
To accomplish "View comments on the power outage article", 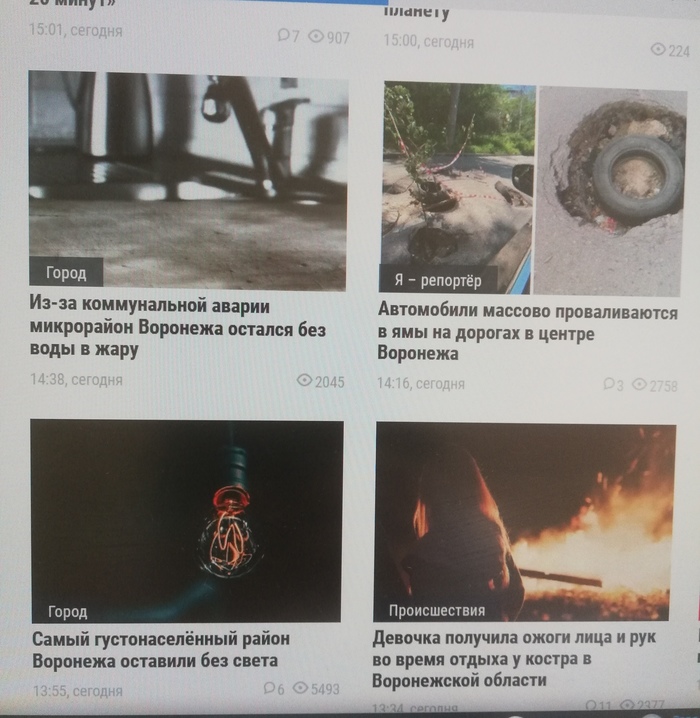I will pyautogui.click(x=274, y=689).
